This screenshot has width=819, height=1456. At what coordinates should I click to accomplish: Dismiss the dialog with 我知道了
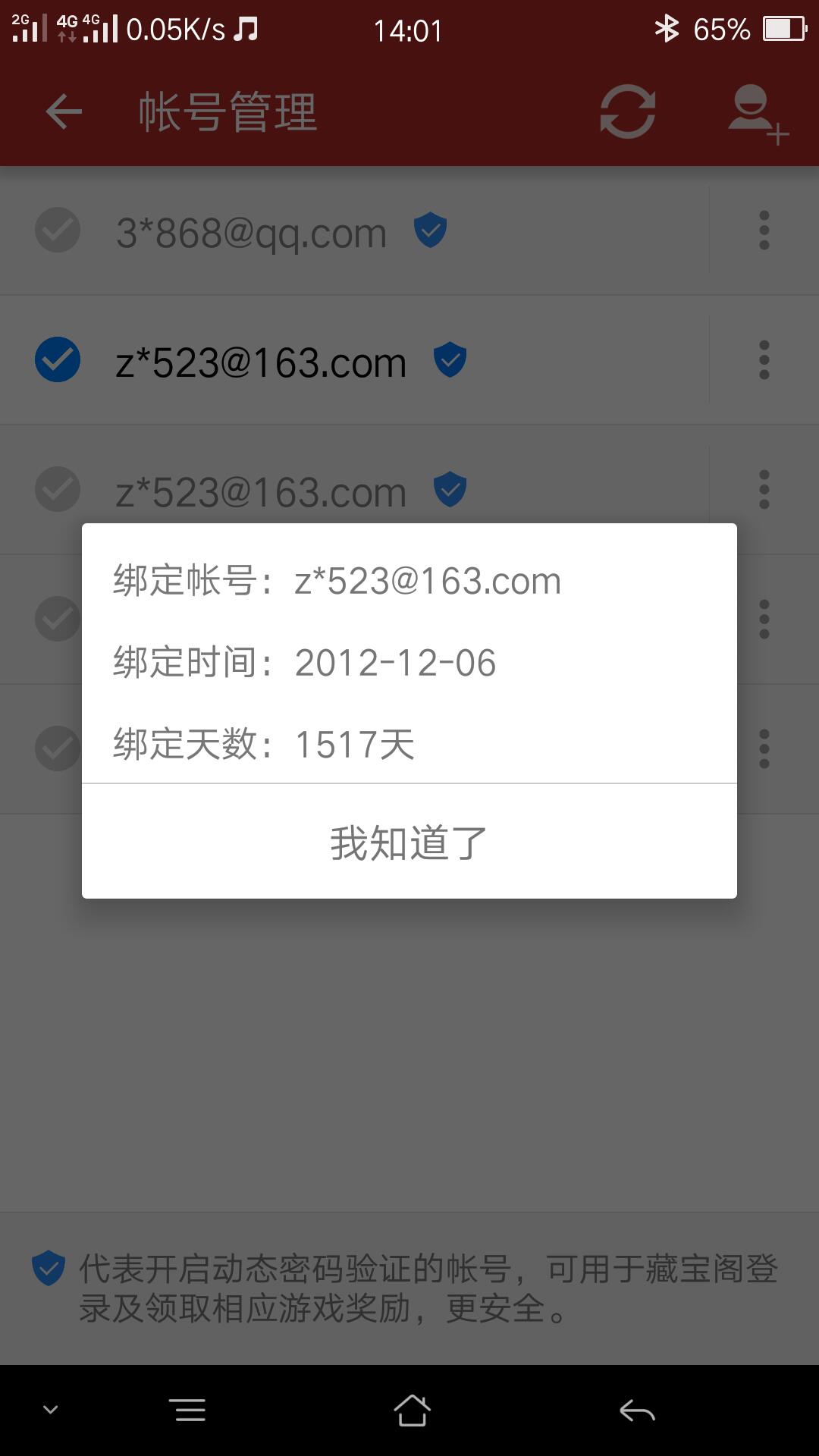[409, 843]
